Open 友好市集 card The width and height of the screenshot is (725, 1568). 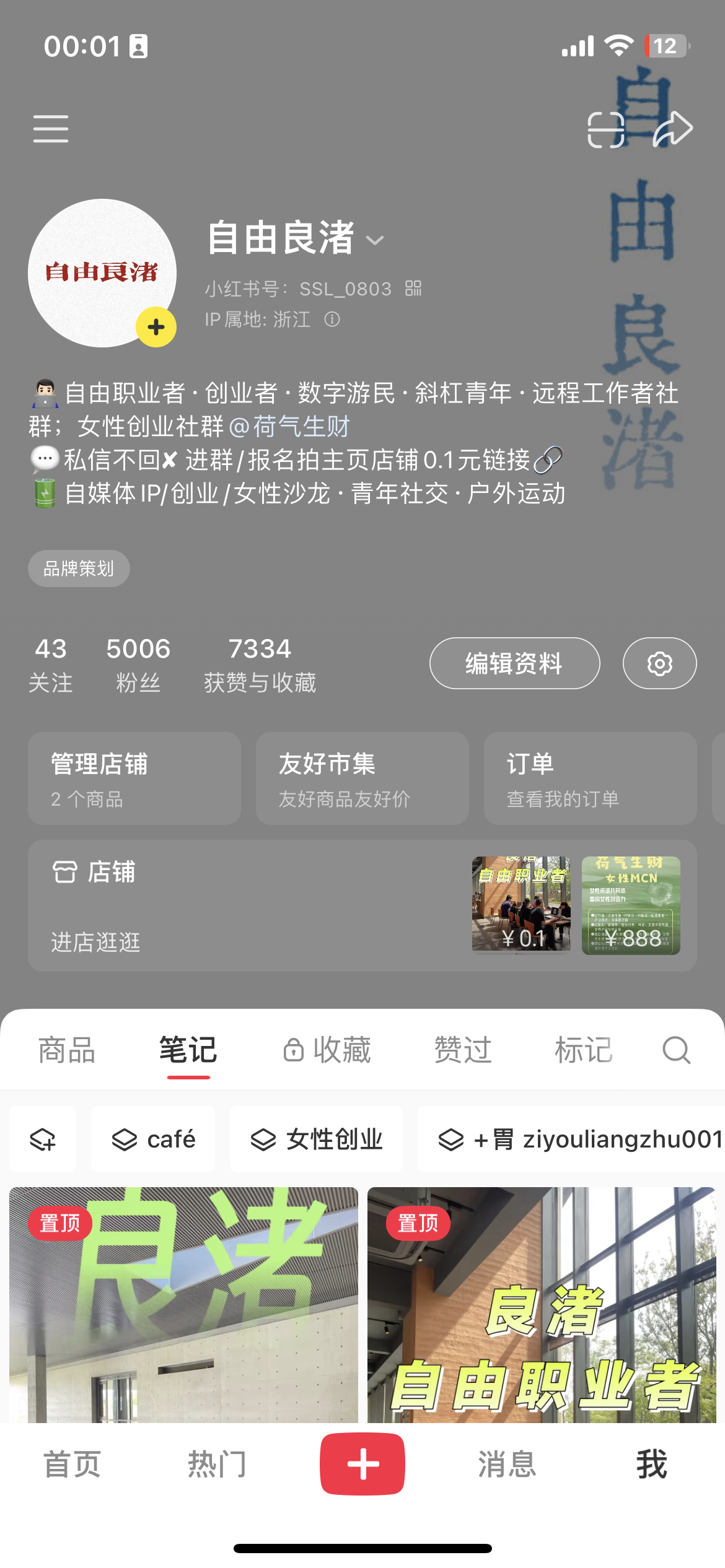[x=362, y=778]
